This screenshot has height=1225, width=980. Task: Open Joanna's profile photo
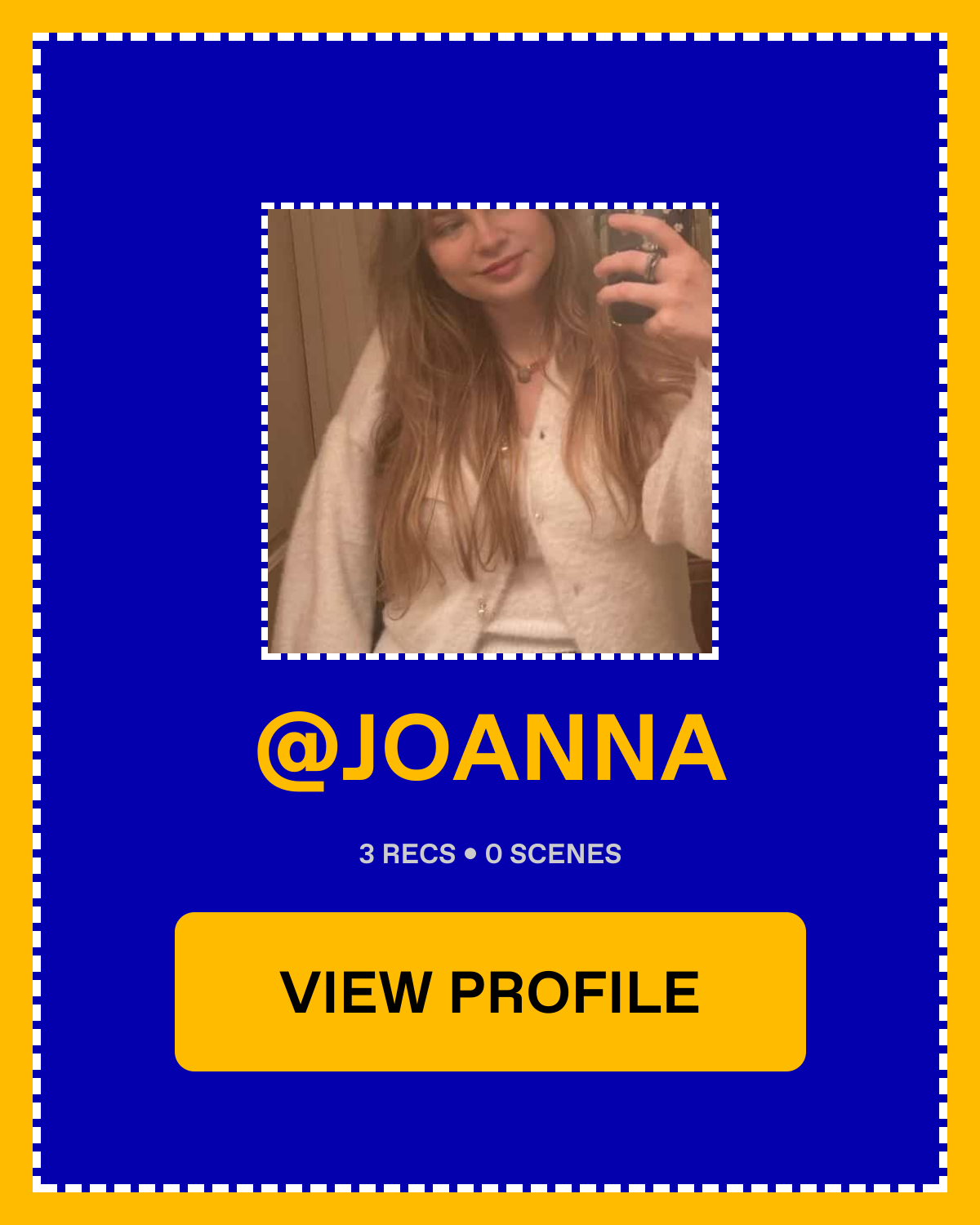point(490,431)
